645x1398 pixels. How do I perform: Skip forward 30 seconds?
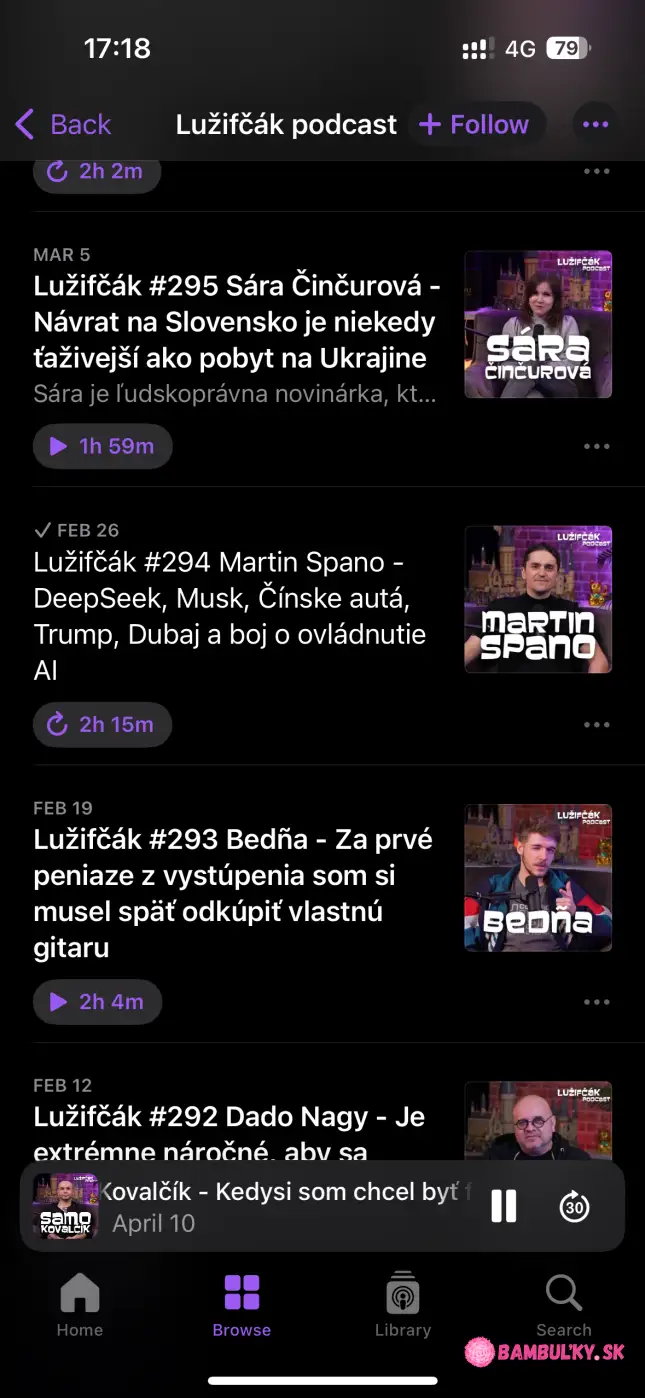[x=574, y=1207]
